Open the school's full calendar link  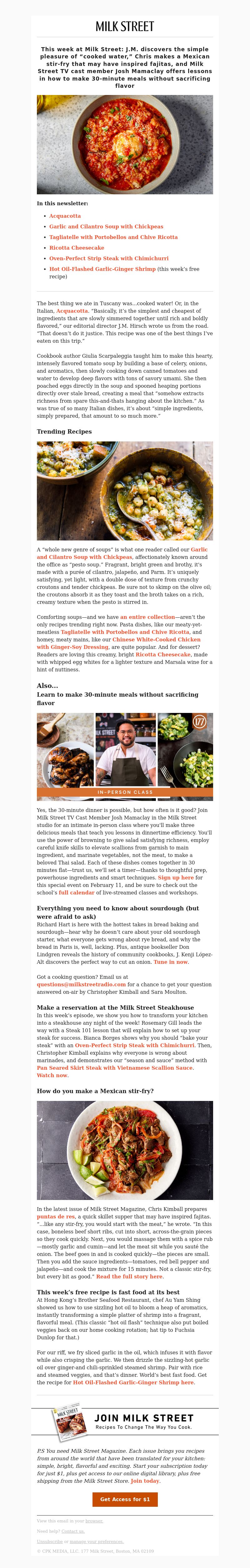click(x=77, y=893)
